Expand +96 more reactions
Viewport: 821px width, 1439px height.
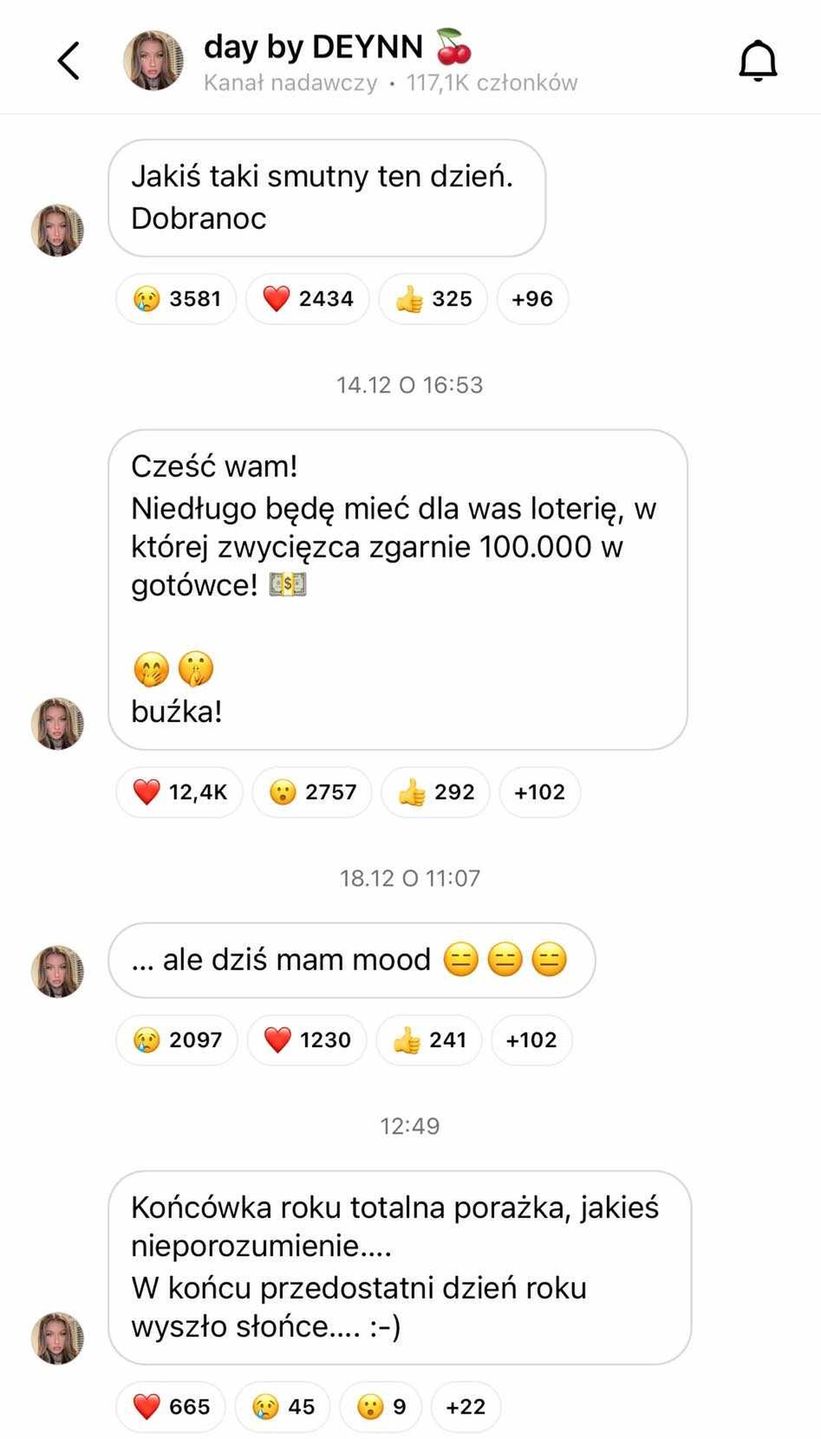[532, 299]
